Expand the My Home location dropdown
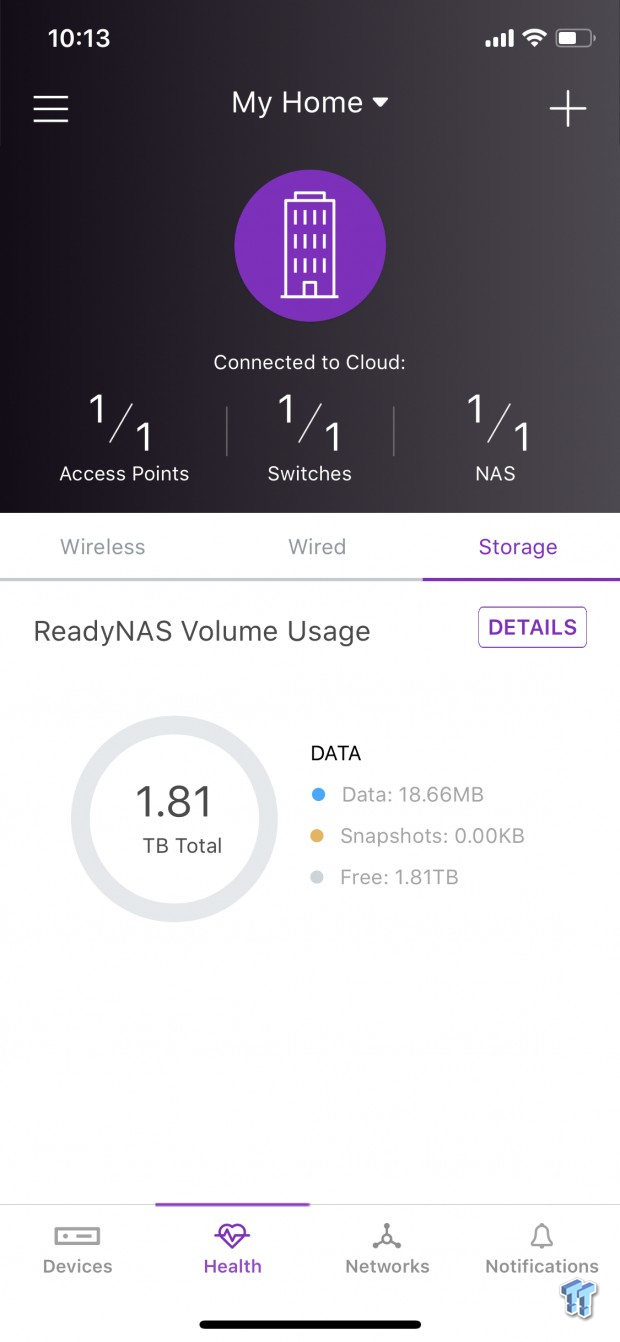 point(310,103)
